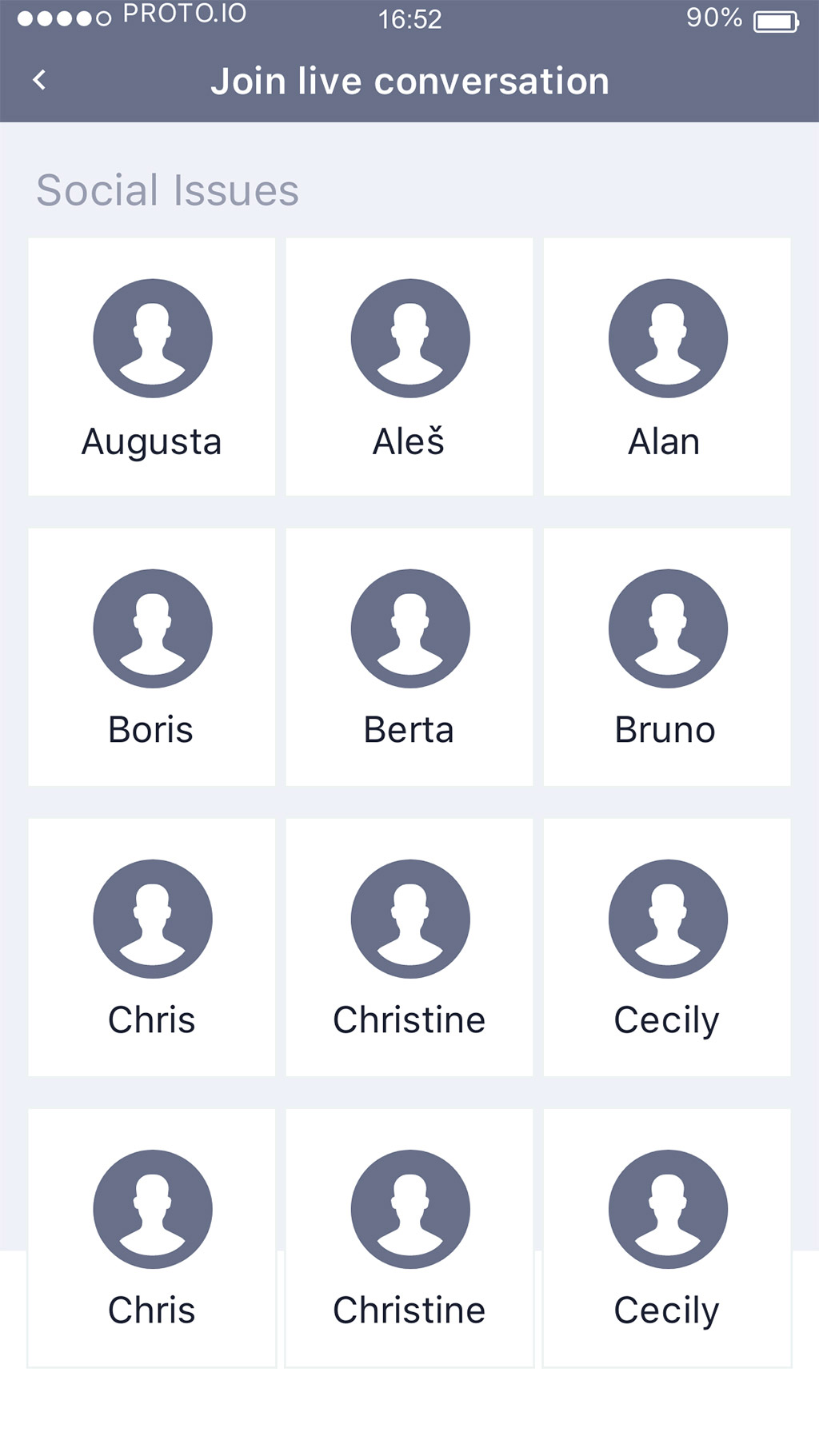This screenshot has width=819, height=1456.
Task: Go back using the header arrow
Action: pos(39,80)
